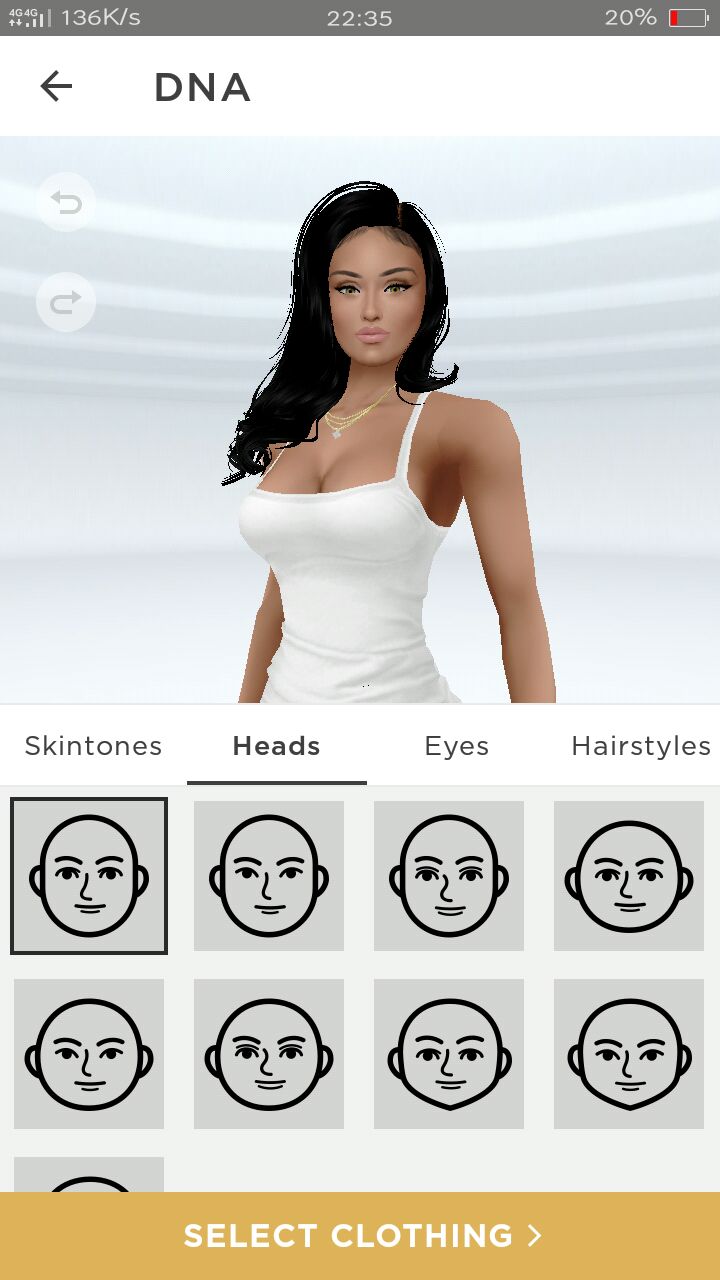Pick the fourth head in the first row
This screenshot has height=1280, width=720.
pyautogui.click(x=629, y=876)
